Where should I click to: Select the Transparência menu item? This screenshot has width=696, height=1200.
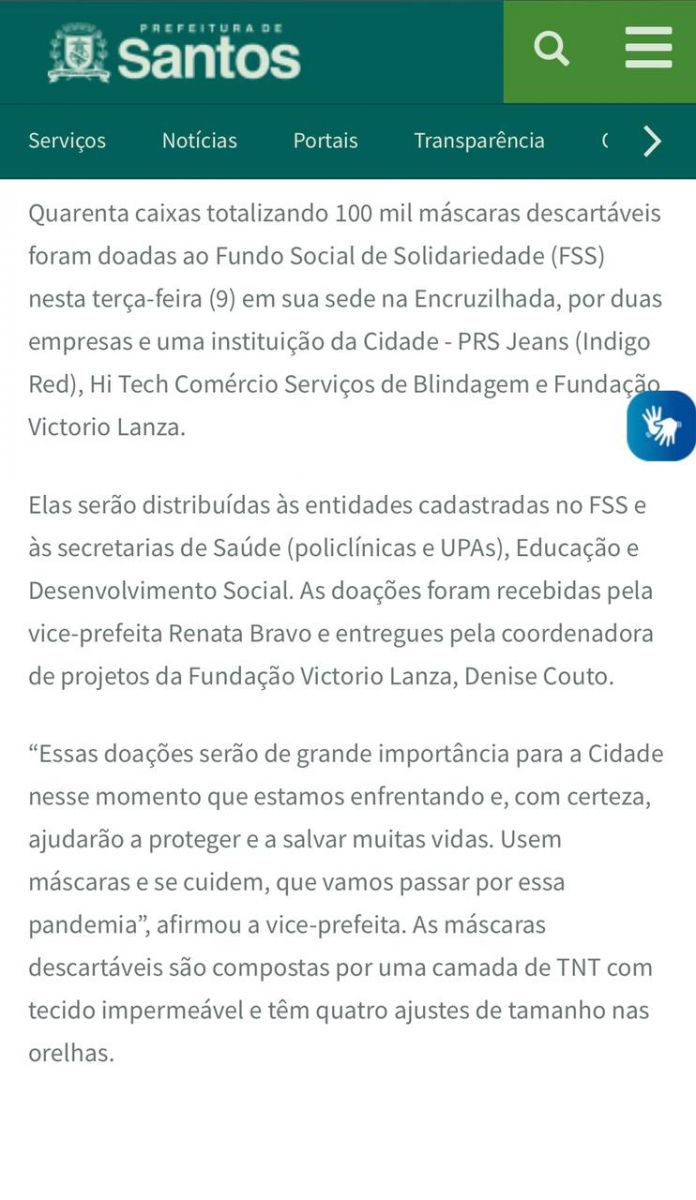479,141
